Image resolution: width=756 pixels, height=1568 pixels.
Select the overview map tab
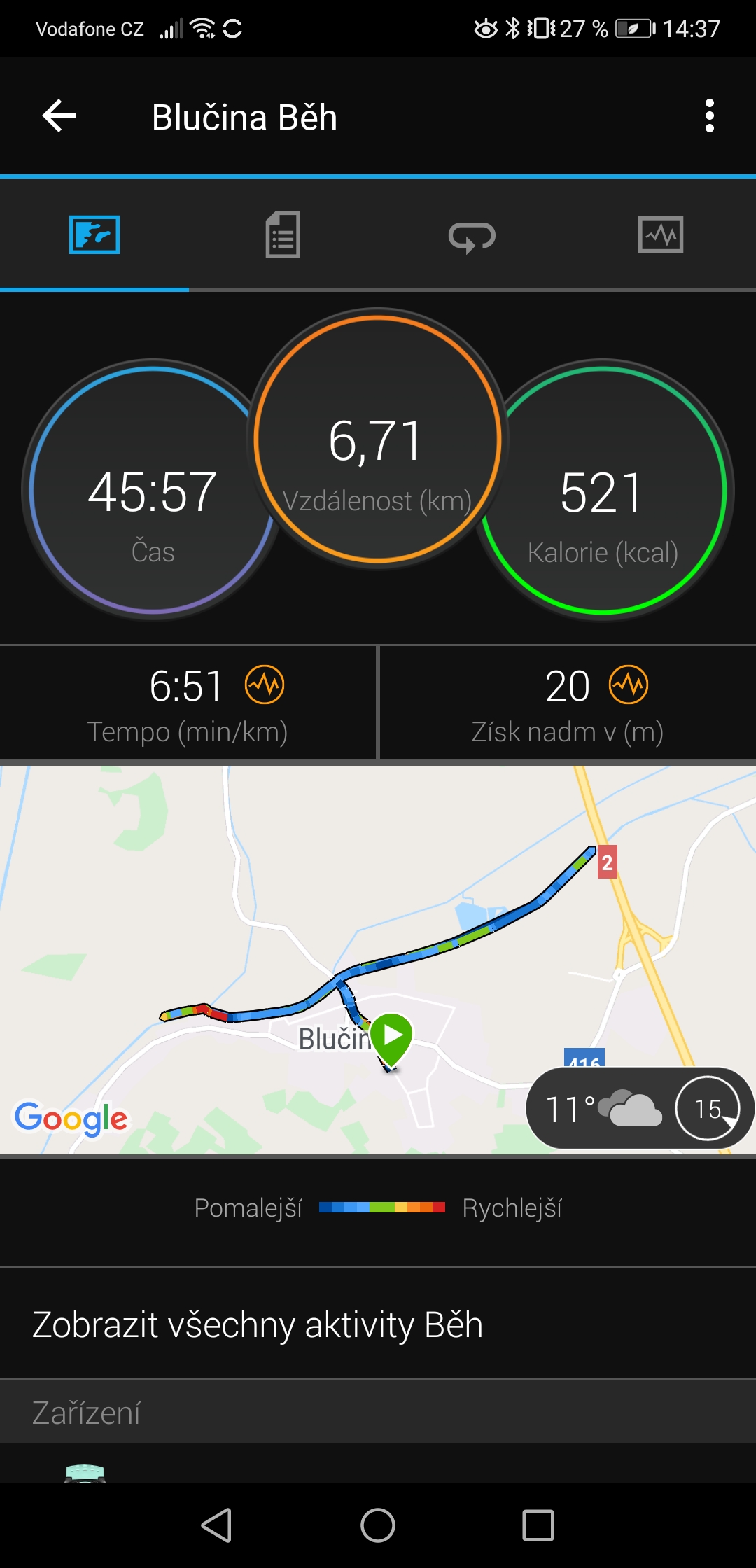pos(94,235)
